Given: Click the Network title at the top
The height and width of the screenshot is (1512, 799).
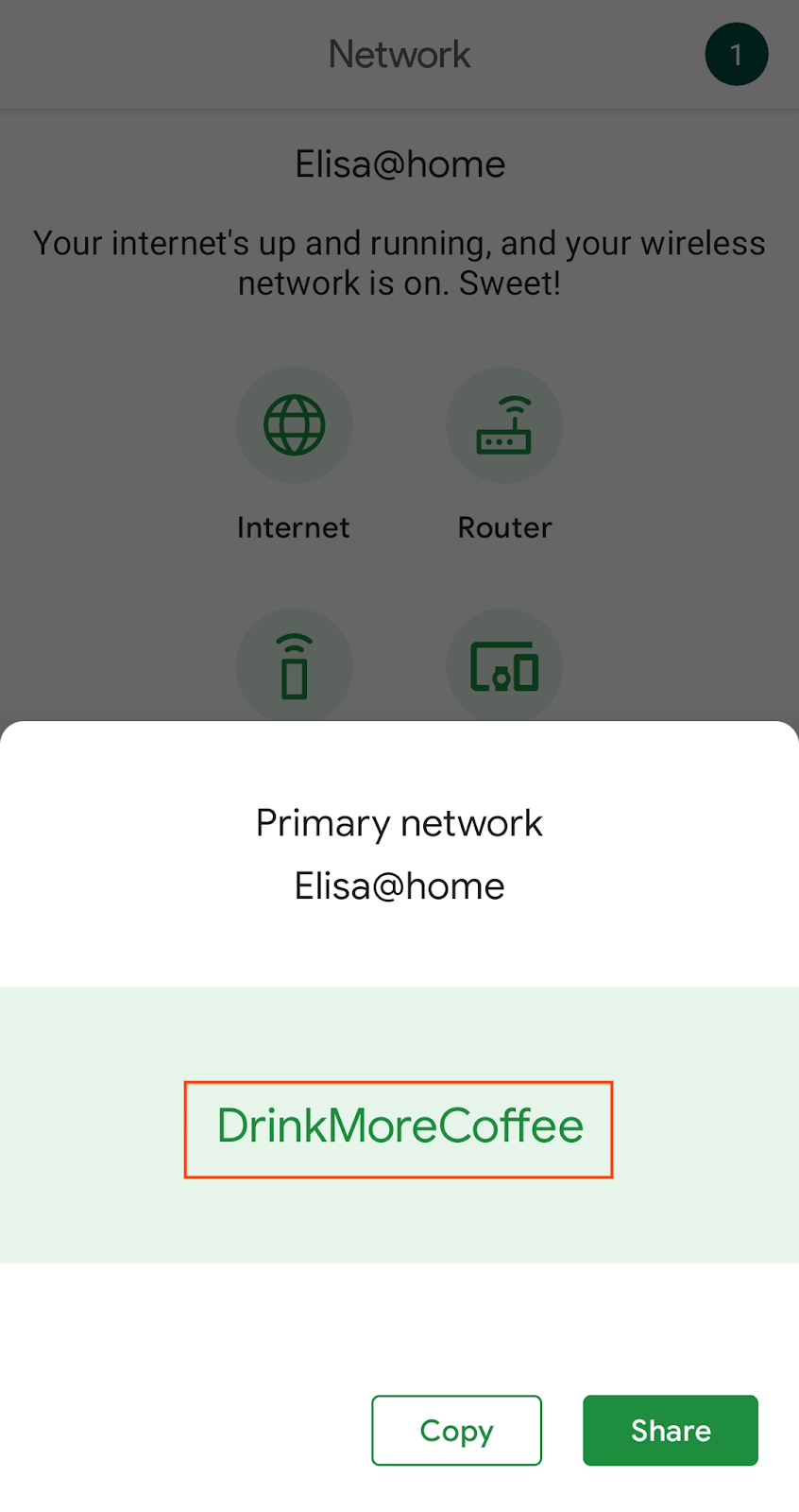Looking at the screenshot, I should [x=399, y=54].
